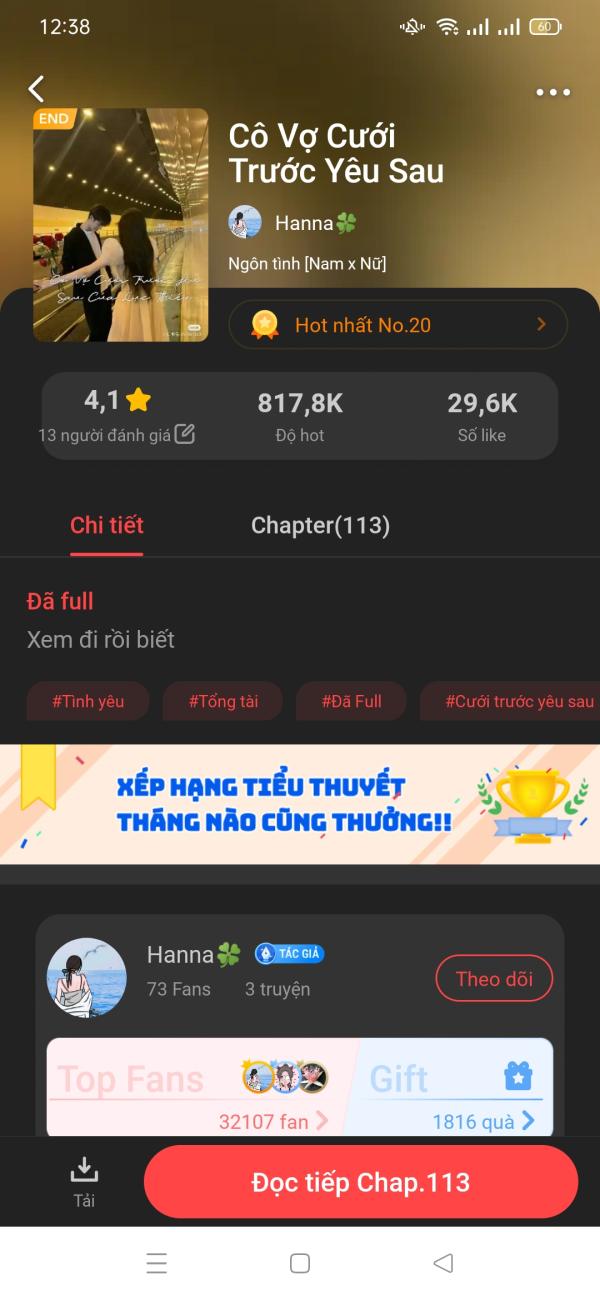Download the novel with Tải
The width and height of the screenshot is (600, 1300).
[x=84, y=1181]
